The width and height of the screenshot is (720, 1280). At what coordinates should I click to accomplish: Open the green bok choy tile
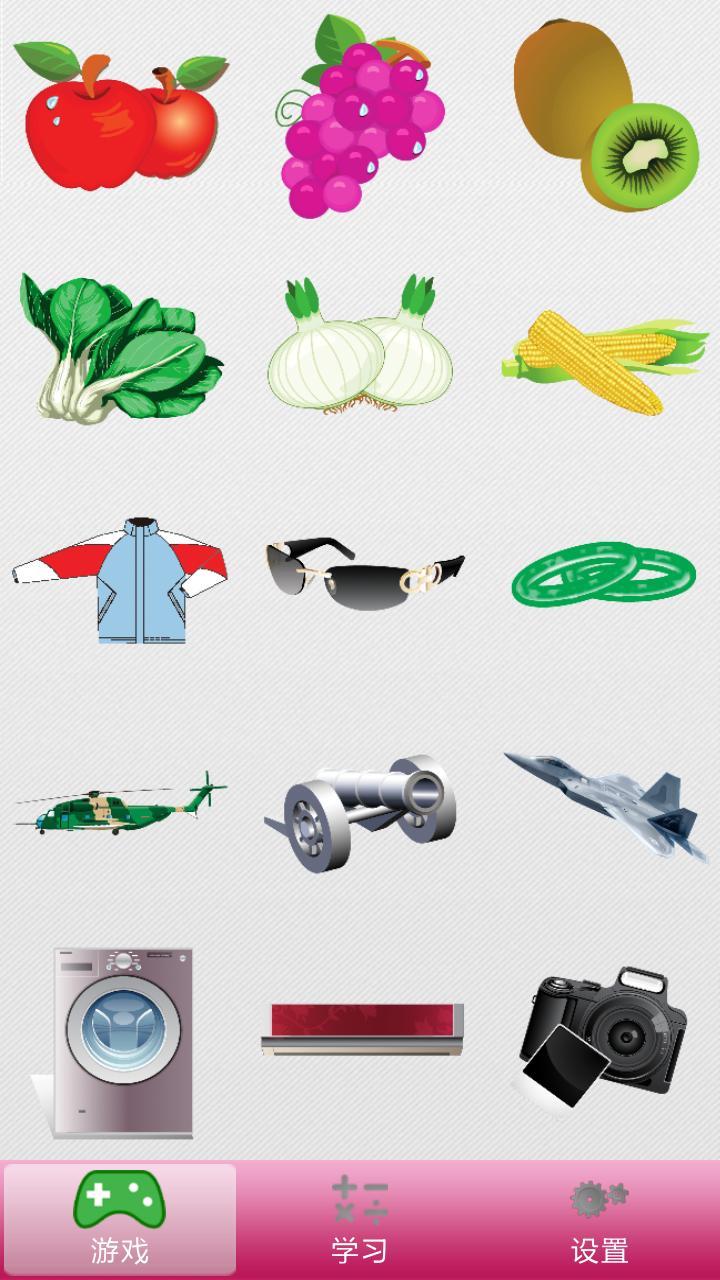[x=121, y=347]
